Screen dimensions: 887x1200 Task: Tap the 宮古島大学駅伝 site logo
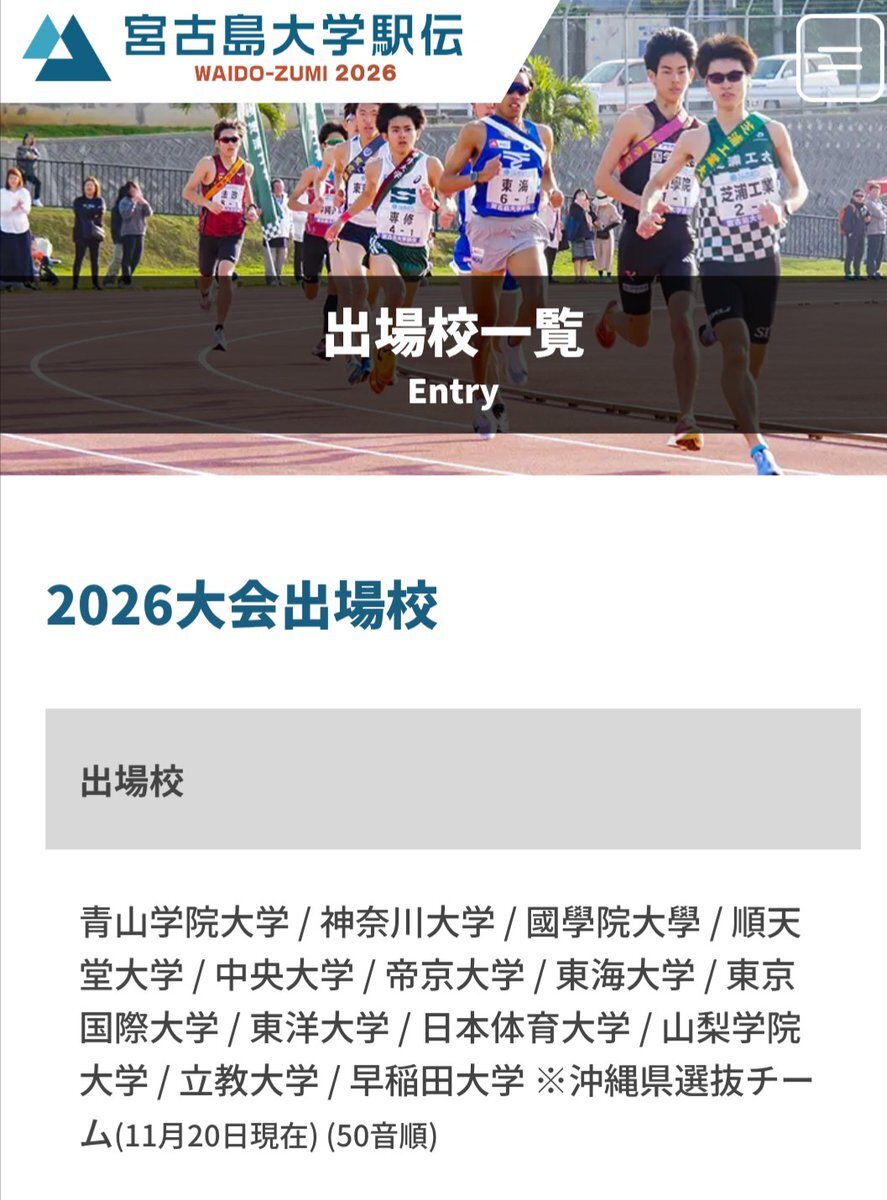(x=243, y=47)
